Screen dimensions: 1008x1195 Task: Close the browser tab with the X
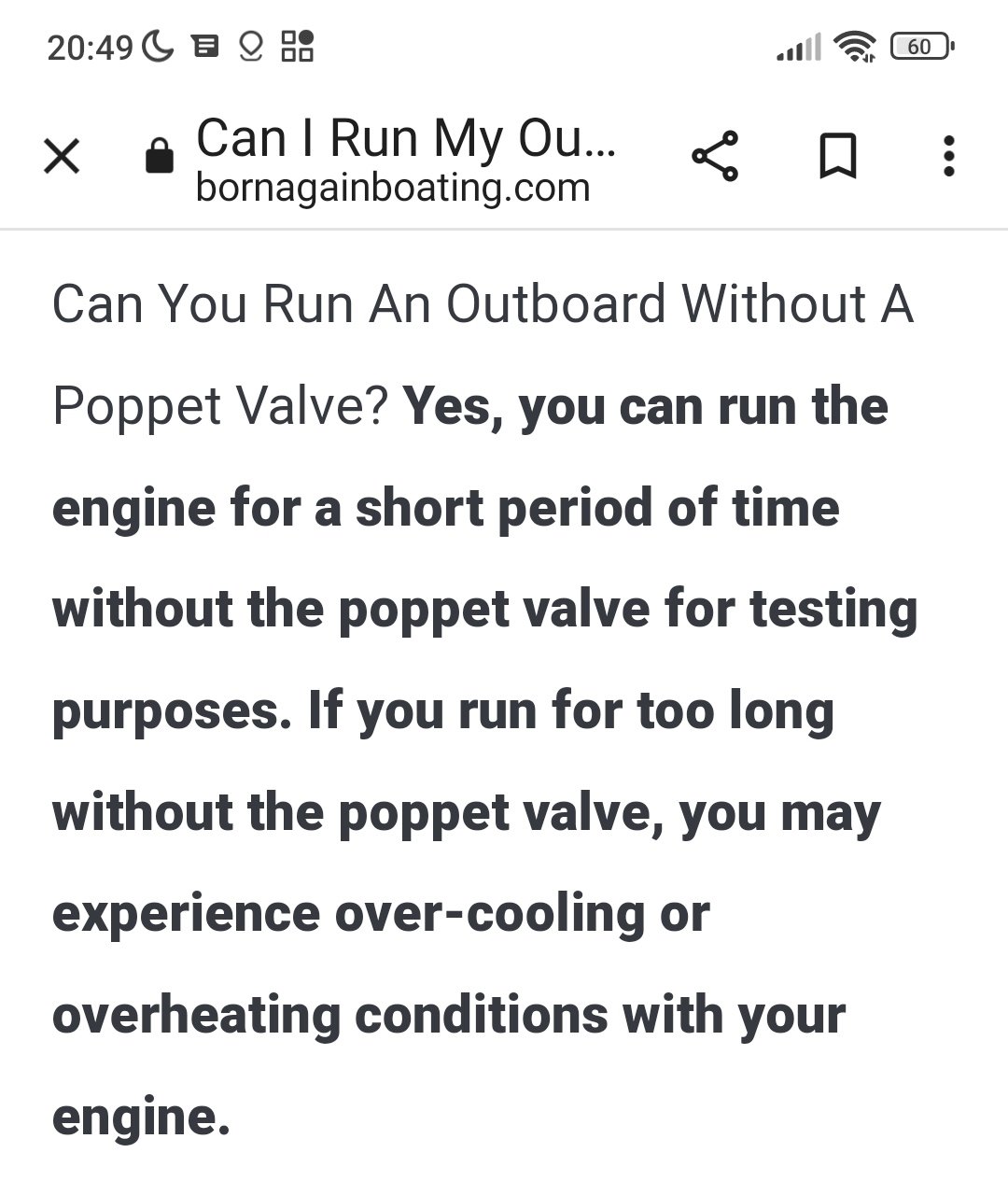[62, 156]
